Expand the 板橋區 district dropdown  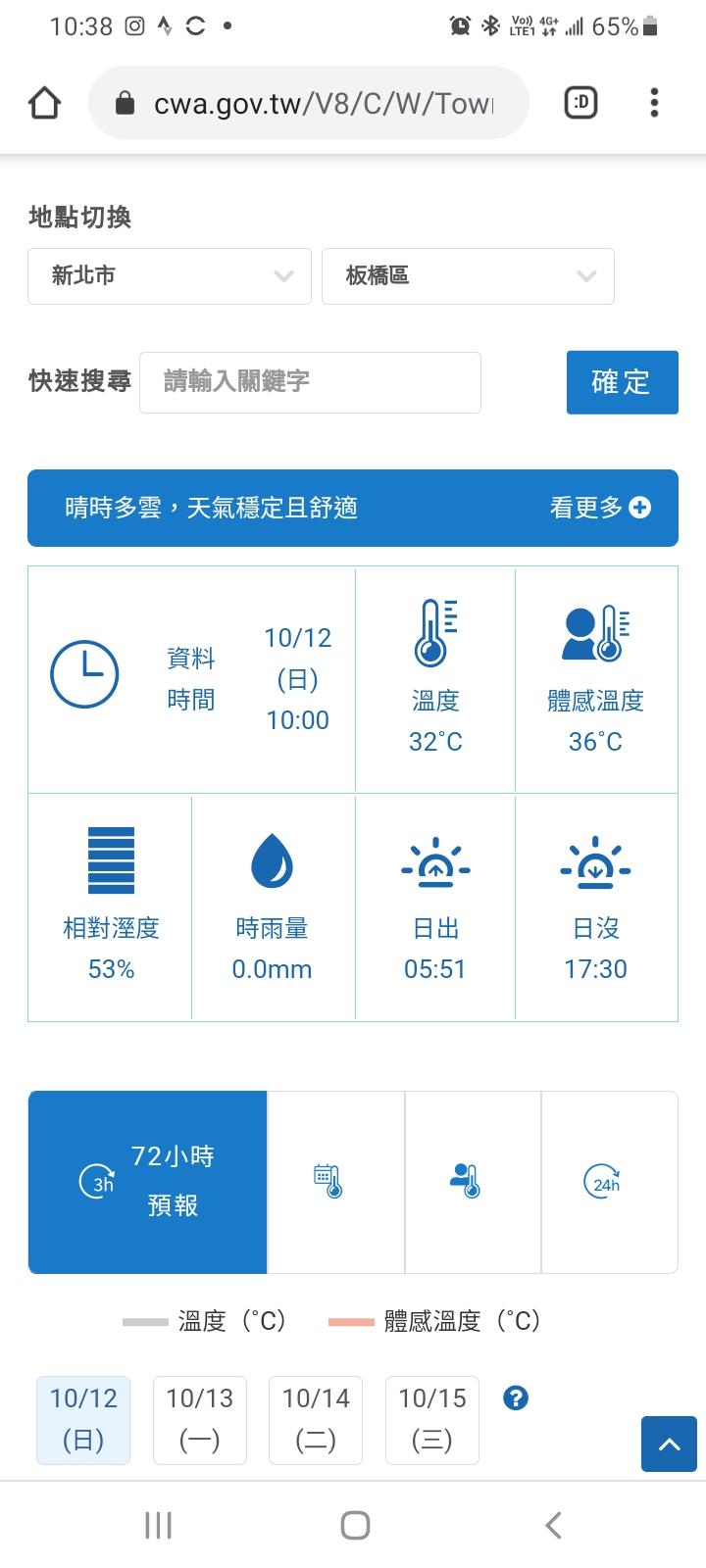click(x=468, y=276)
